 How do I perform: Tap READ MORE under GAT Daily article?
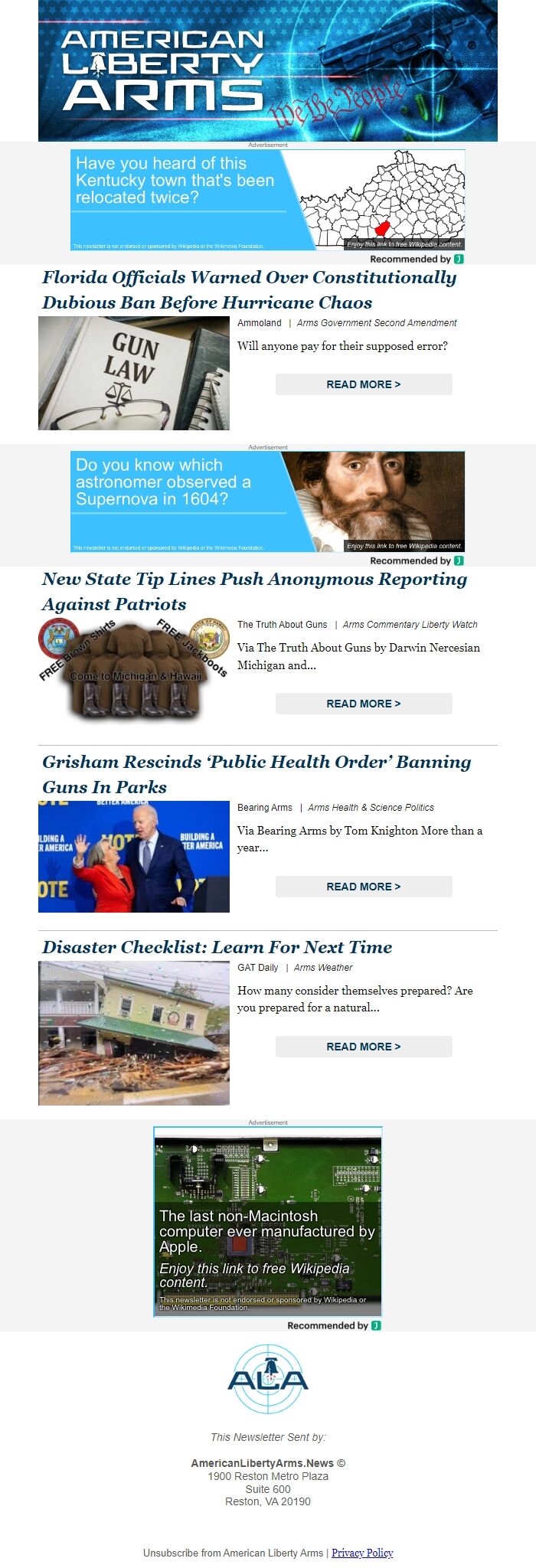364,1047
